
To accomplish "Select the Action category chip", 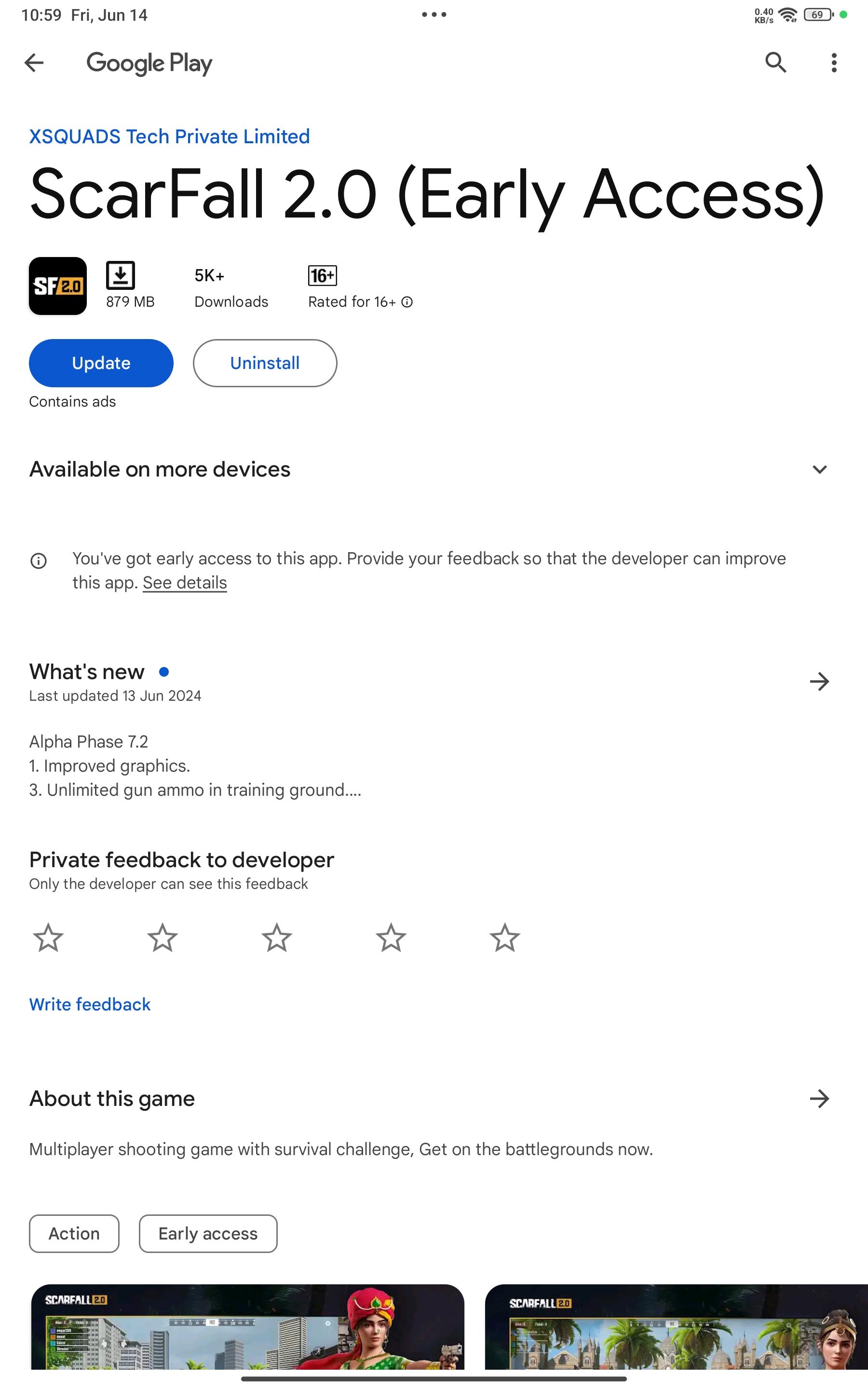I will pos(74,1233).
